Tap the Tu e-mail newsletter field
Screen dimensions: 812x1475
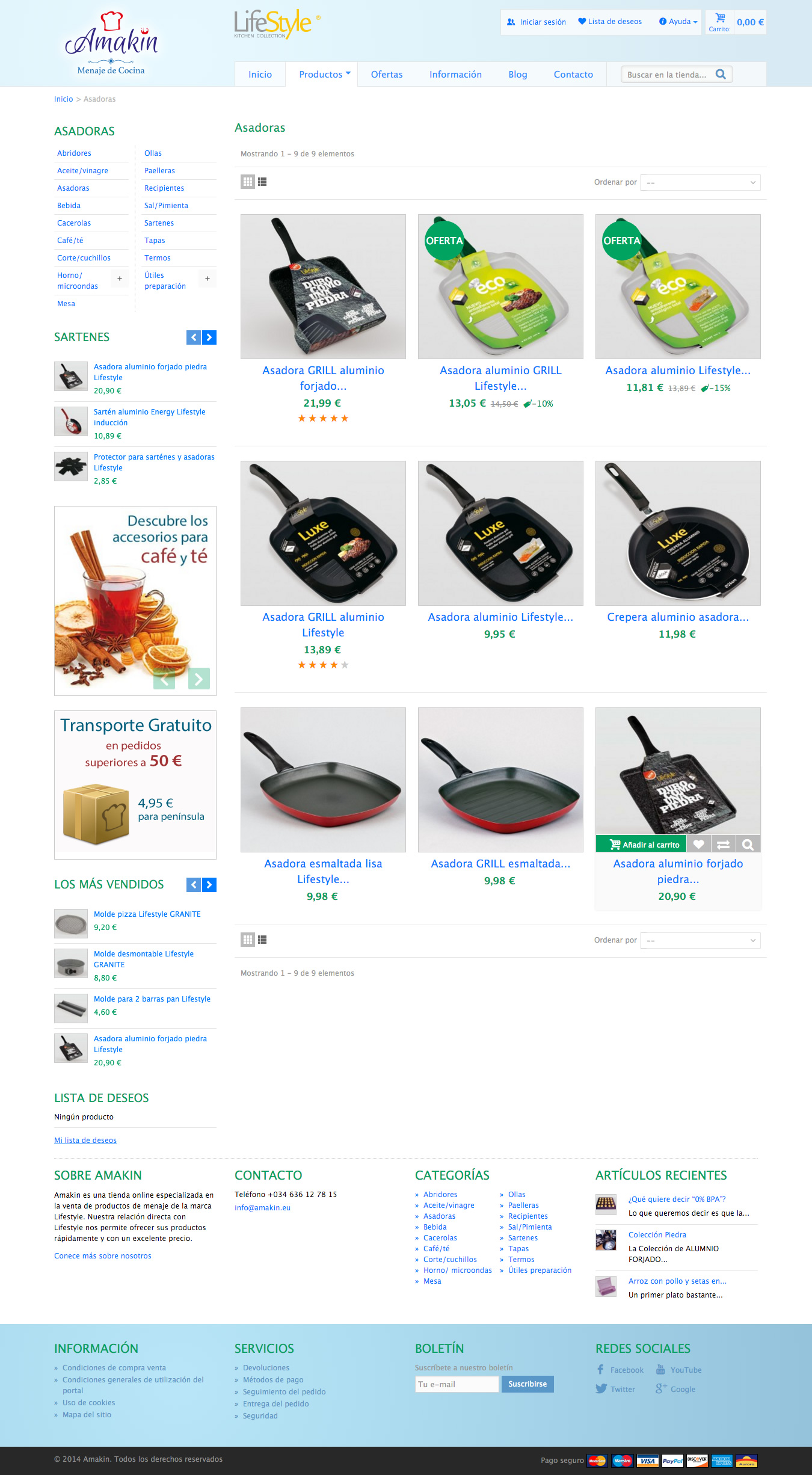[x=457, y=1384]
